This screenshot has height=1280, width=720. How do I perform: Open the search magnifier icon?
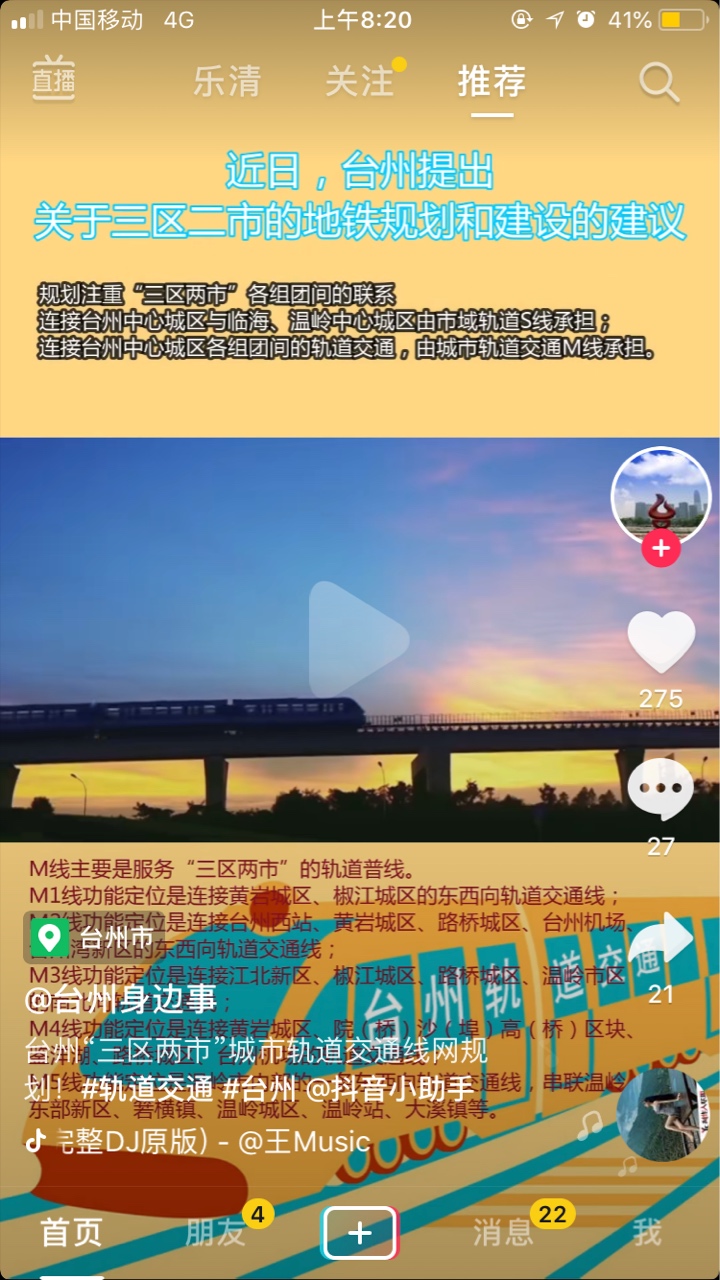tap(659, 82)
